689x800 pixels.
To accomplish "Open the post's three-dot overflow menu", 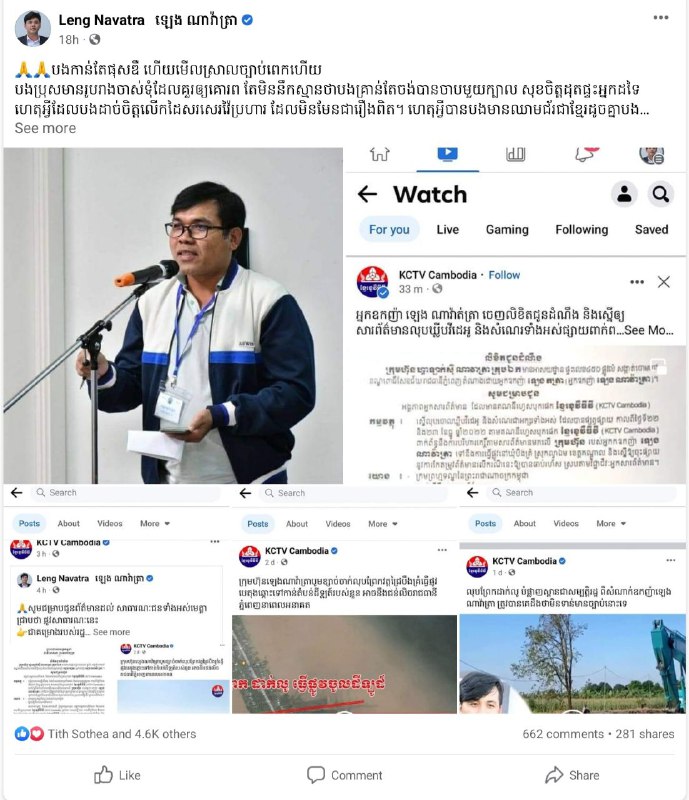I will [x=661, y=18].
